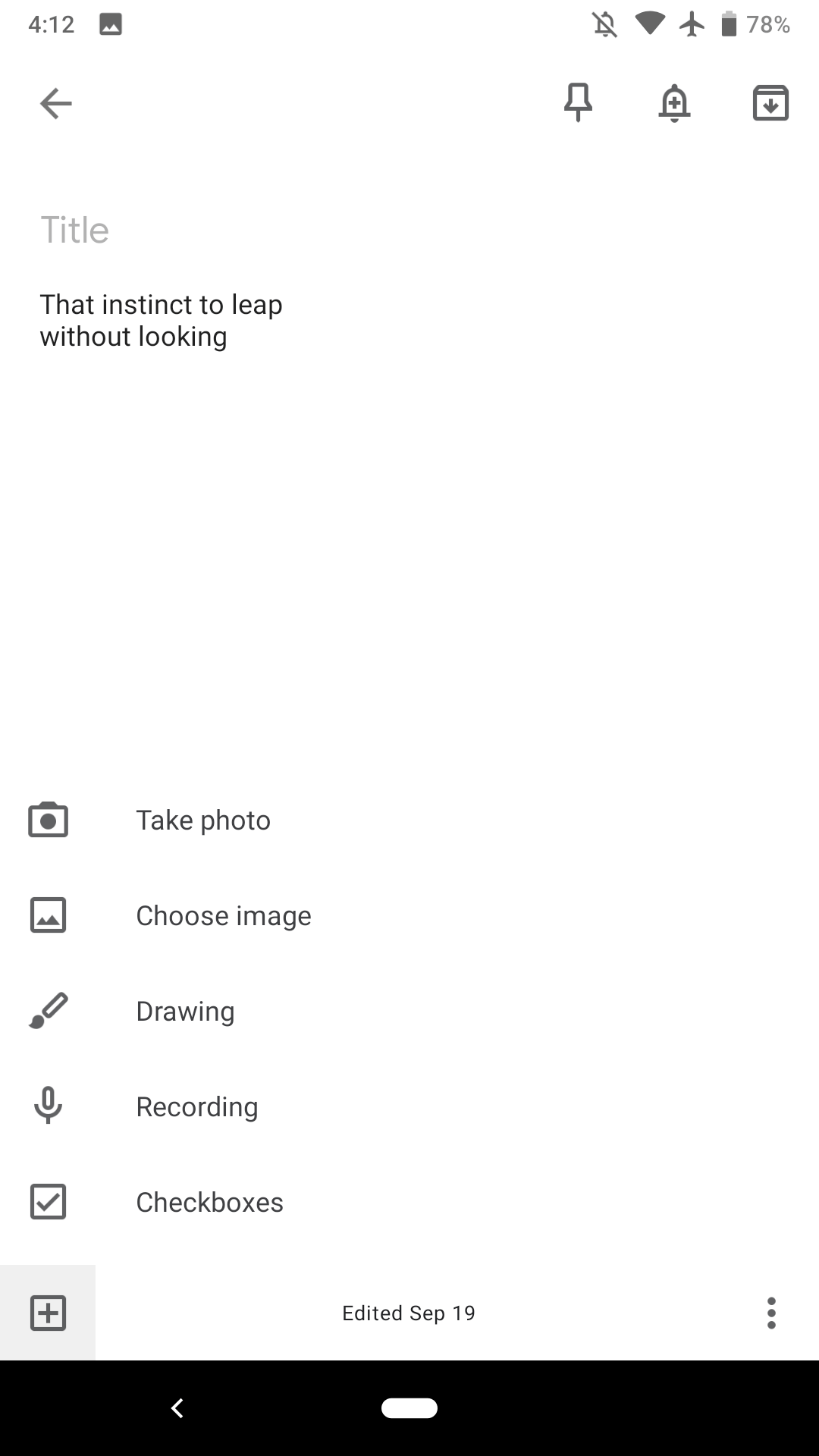Select the Checkboxes option to add a list
Screen dimensions: 819x1456
pyautogui.click(x=209, y=1201)
